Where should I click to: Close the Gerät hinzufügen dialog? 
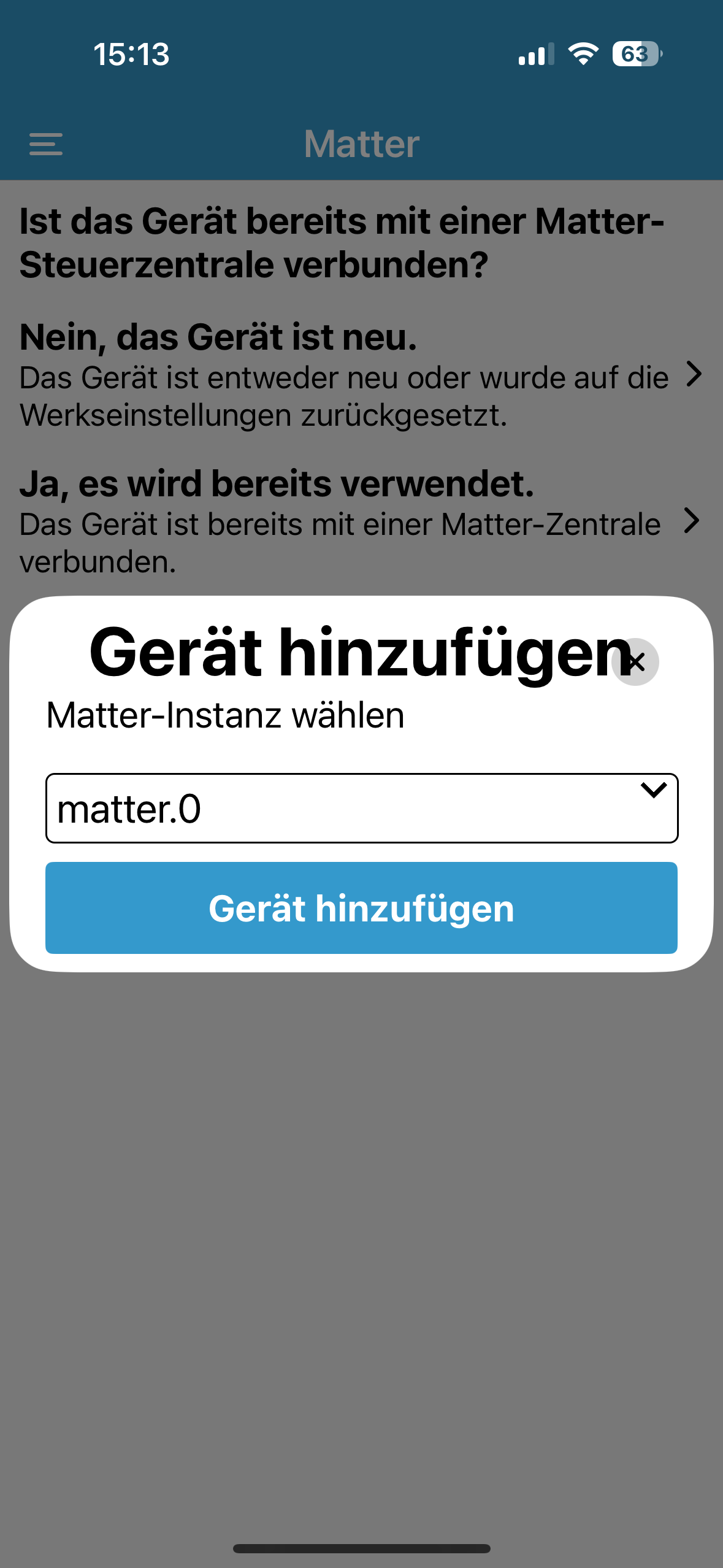click(x=635, y=662)
